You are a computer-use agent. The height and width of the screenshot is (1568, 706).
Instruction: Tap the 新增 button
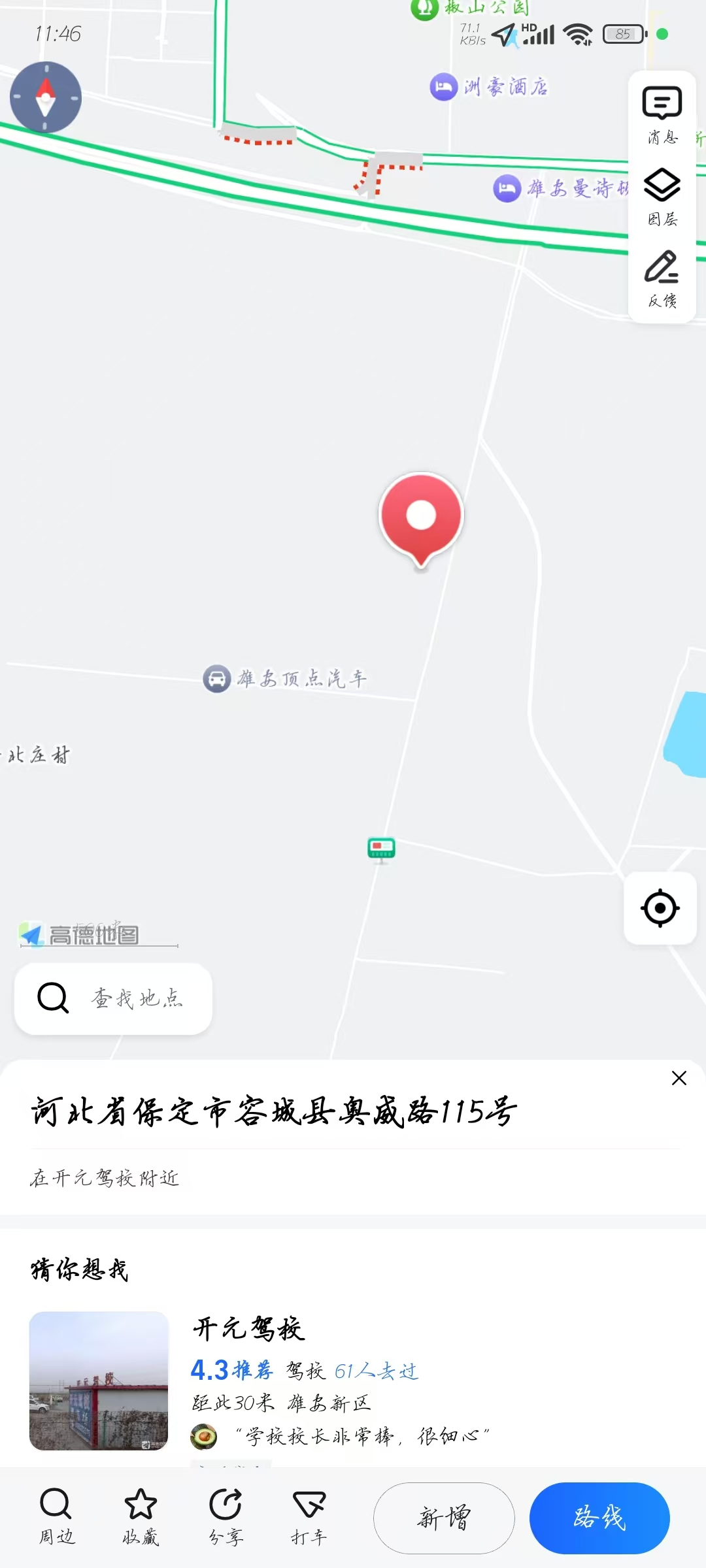[444, 1518]
